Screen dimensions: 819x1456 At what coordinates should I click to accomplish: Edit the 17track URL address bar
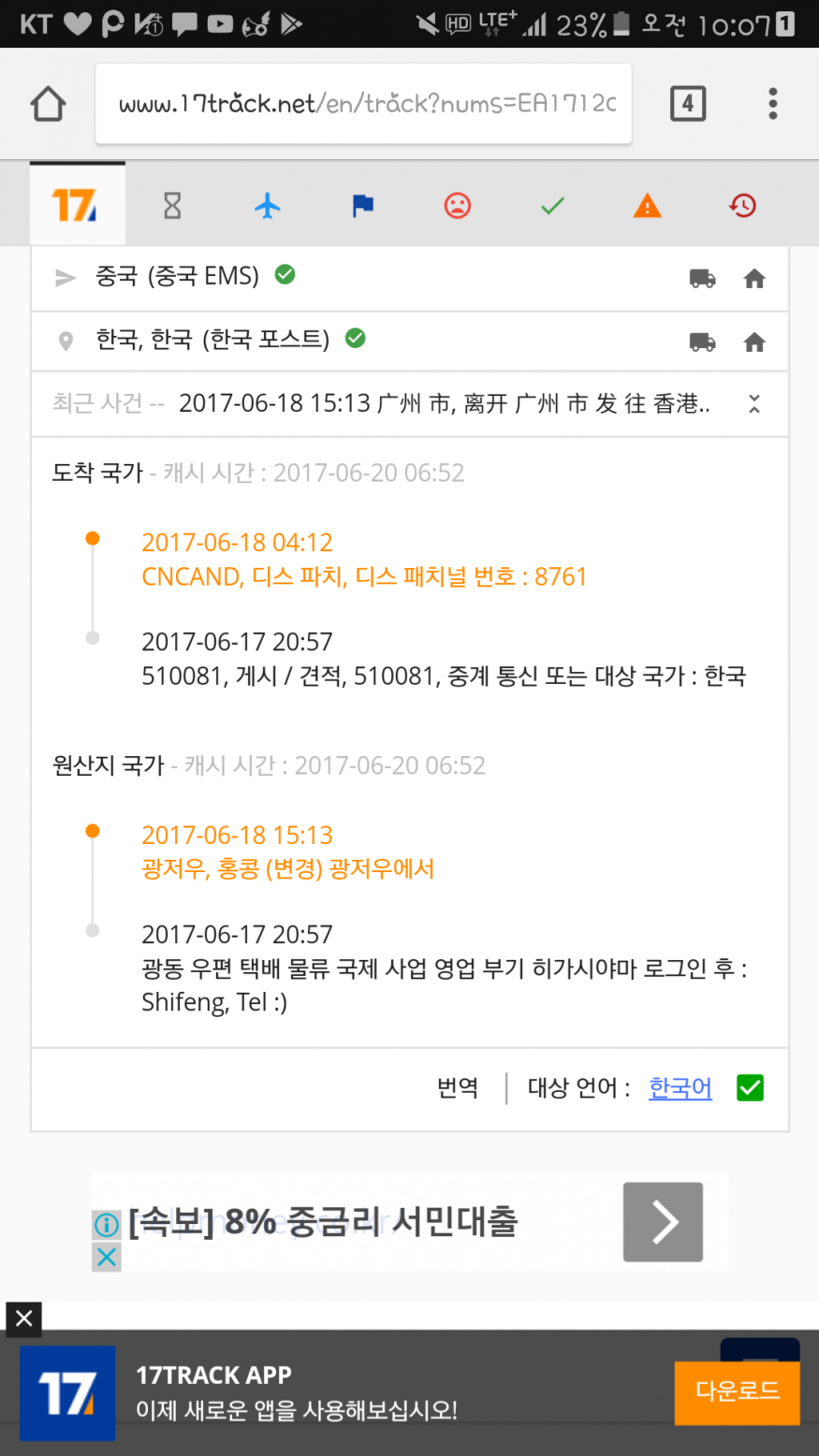coord(365,104)
